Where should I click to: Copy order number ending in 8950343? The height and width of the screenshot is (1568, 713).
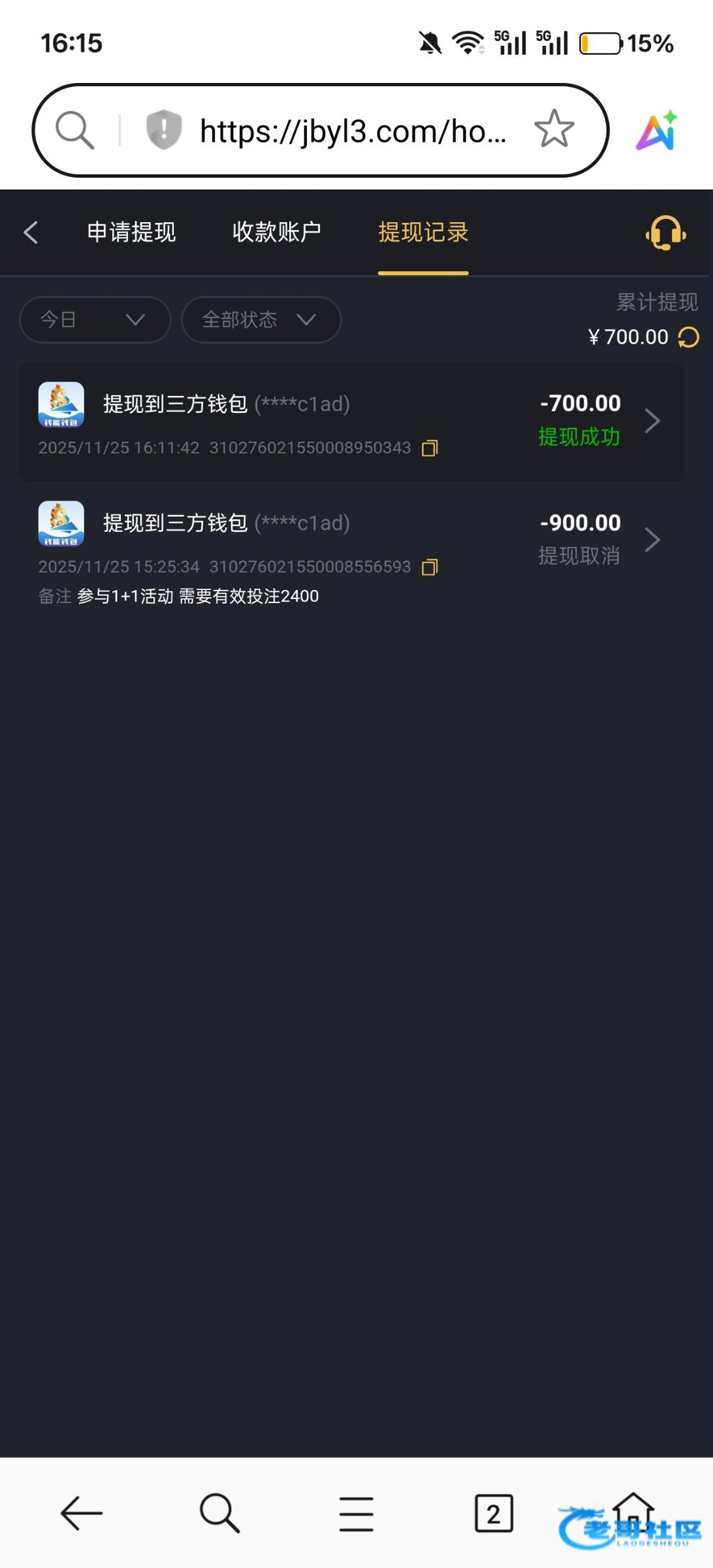[430, 448]
